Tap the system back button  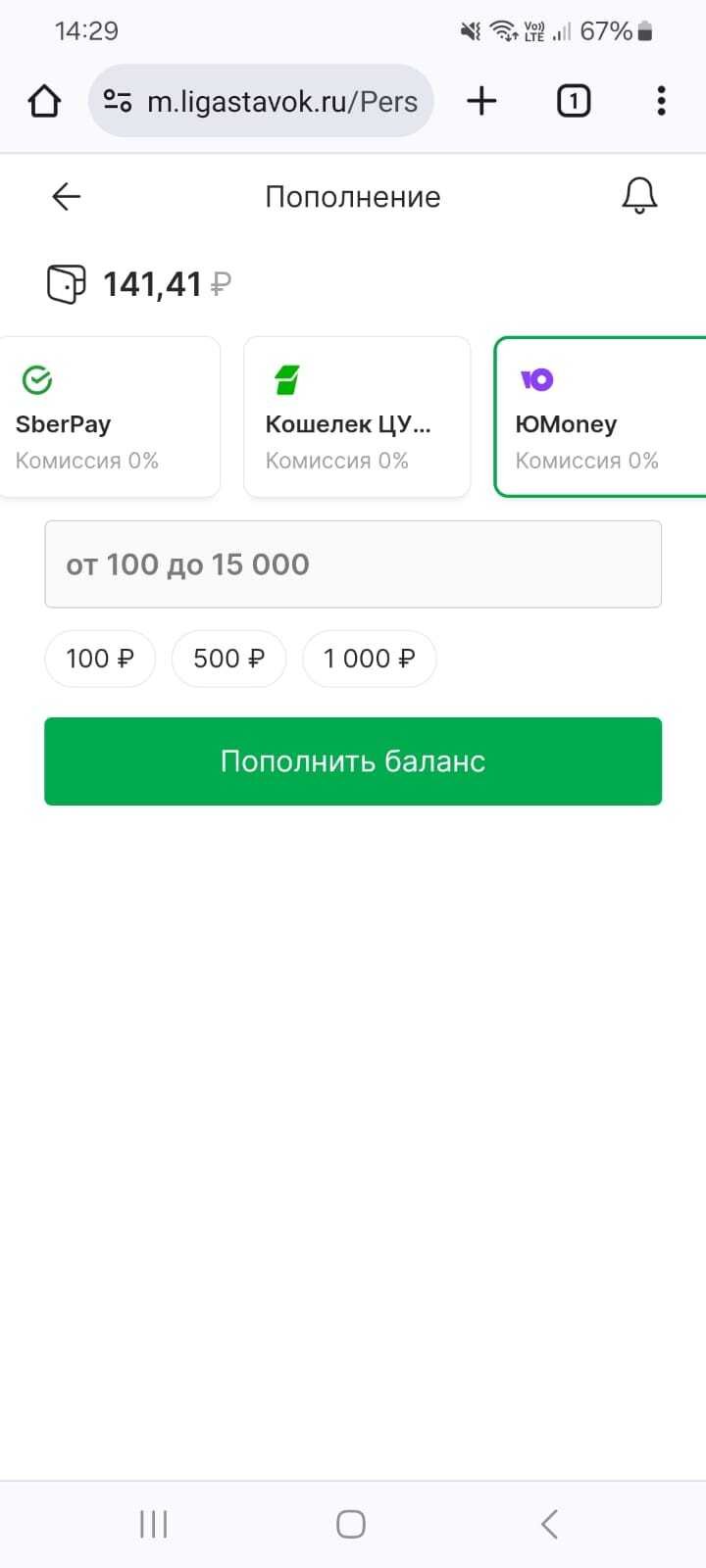pyautogui.click(x=549, y=1524)
